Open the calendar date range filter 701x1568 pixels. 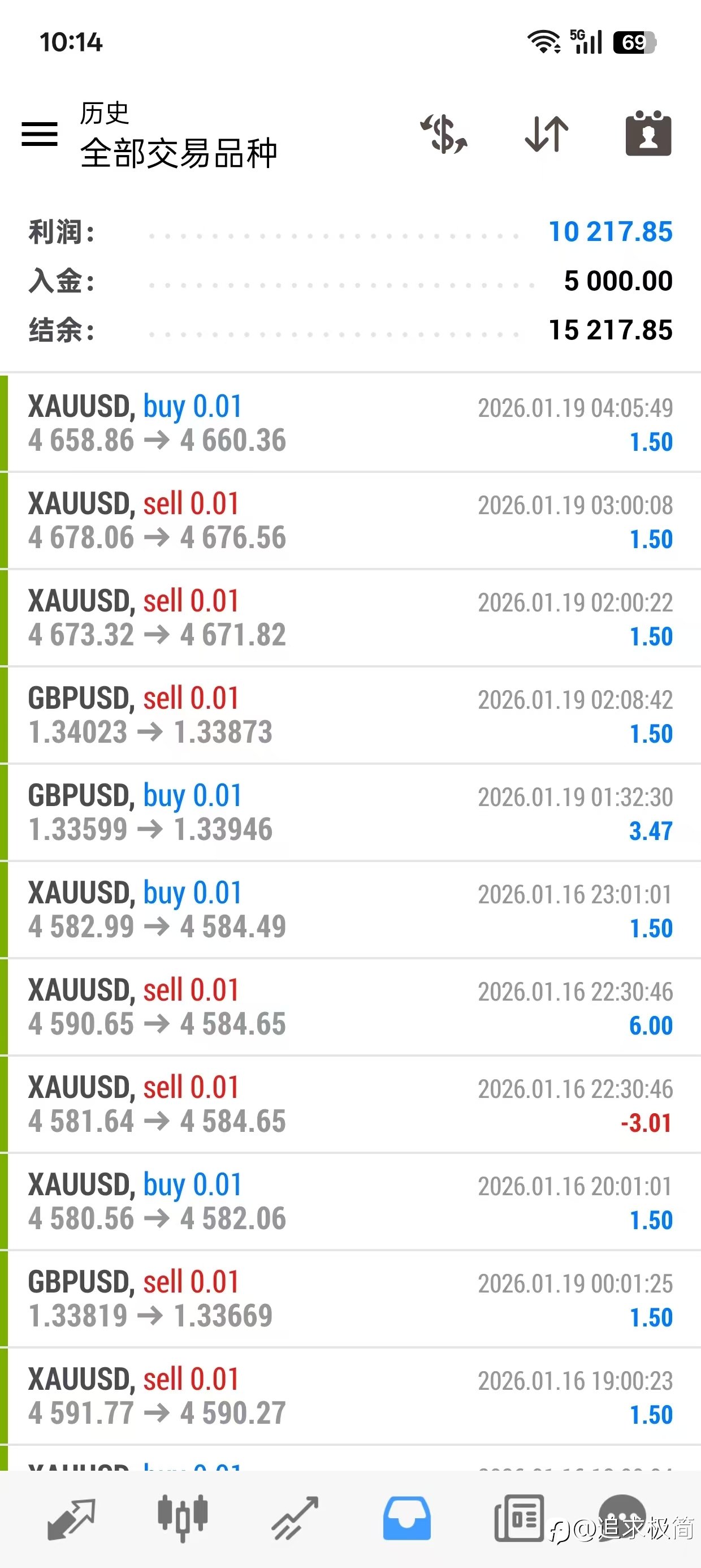pos(648,134)
